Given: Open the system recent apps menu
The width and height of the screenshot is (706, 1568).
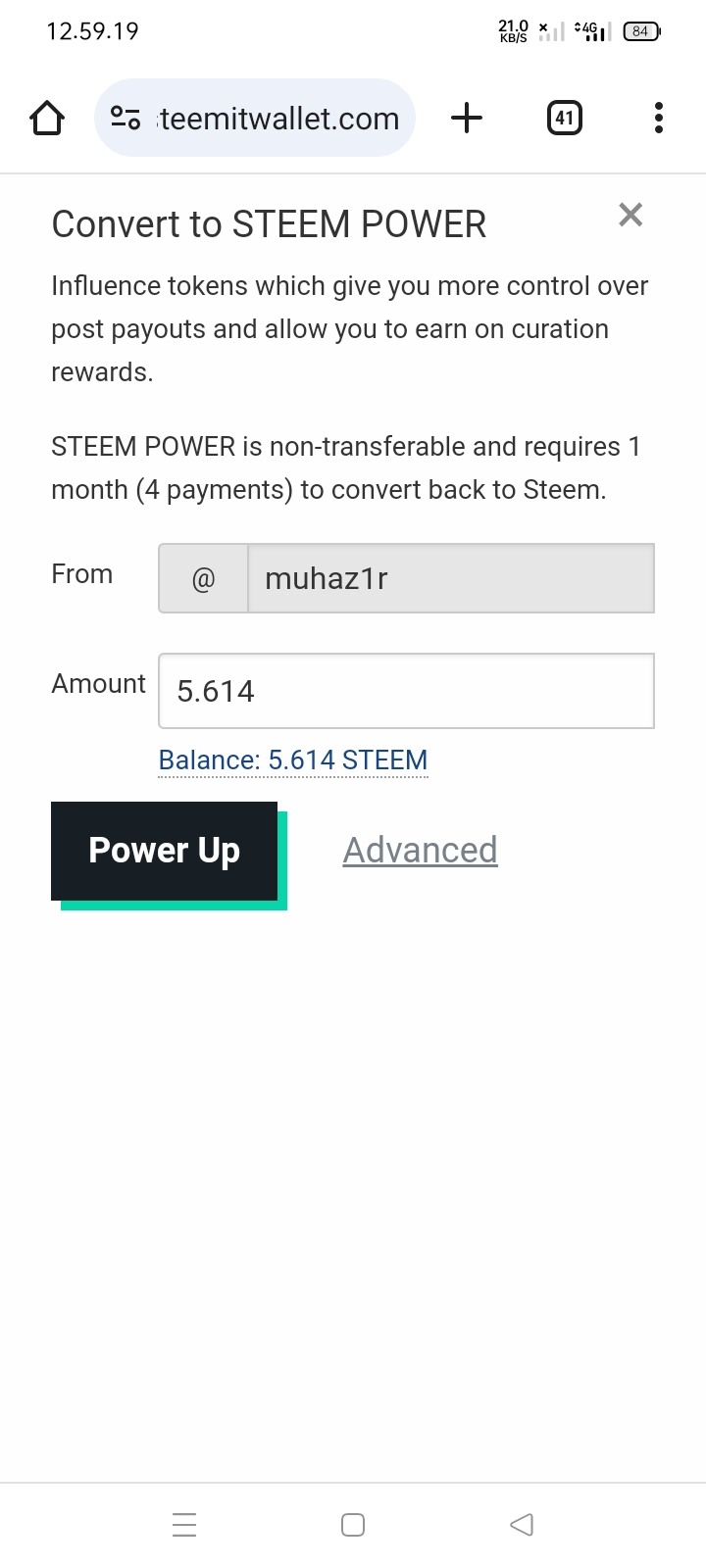Looking at the screenshot, I should pyautogui.click(x=184, y=1525).
